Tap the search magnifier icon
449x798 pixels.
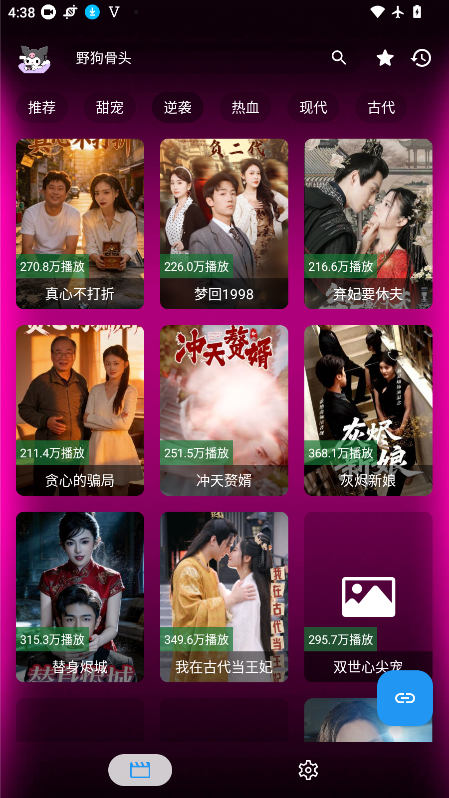coord(339,58)
